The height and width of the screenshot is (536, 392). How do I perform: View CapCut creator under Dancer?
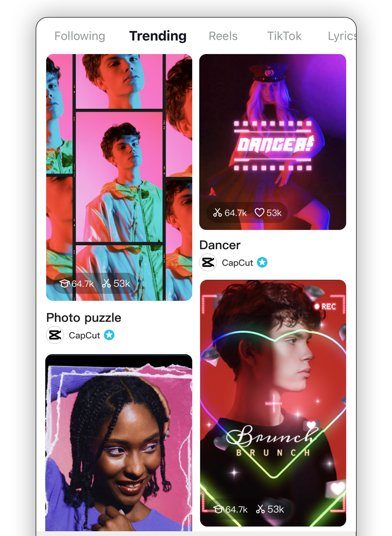233,263
